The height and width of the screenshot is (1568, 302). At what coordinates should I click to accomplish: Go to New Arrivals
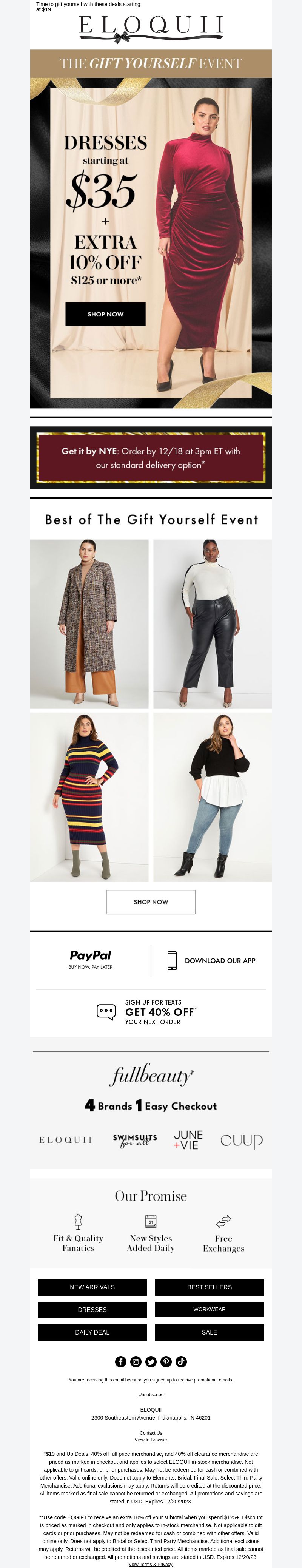[x=92, y=1287]
